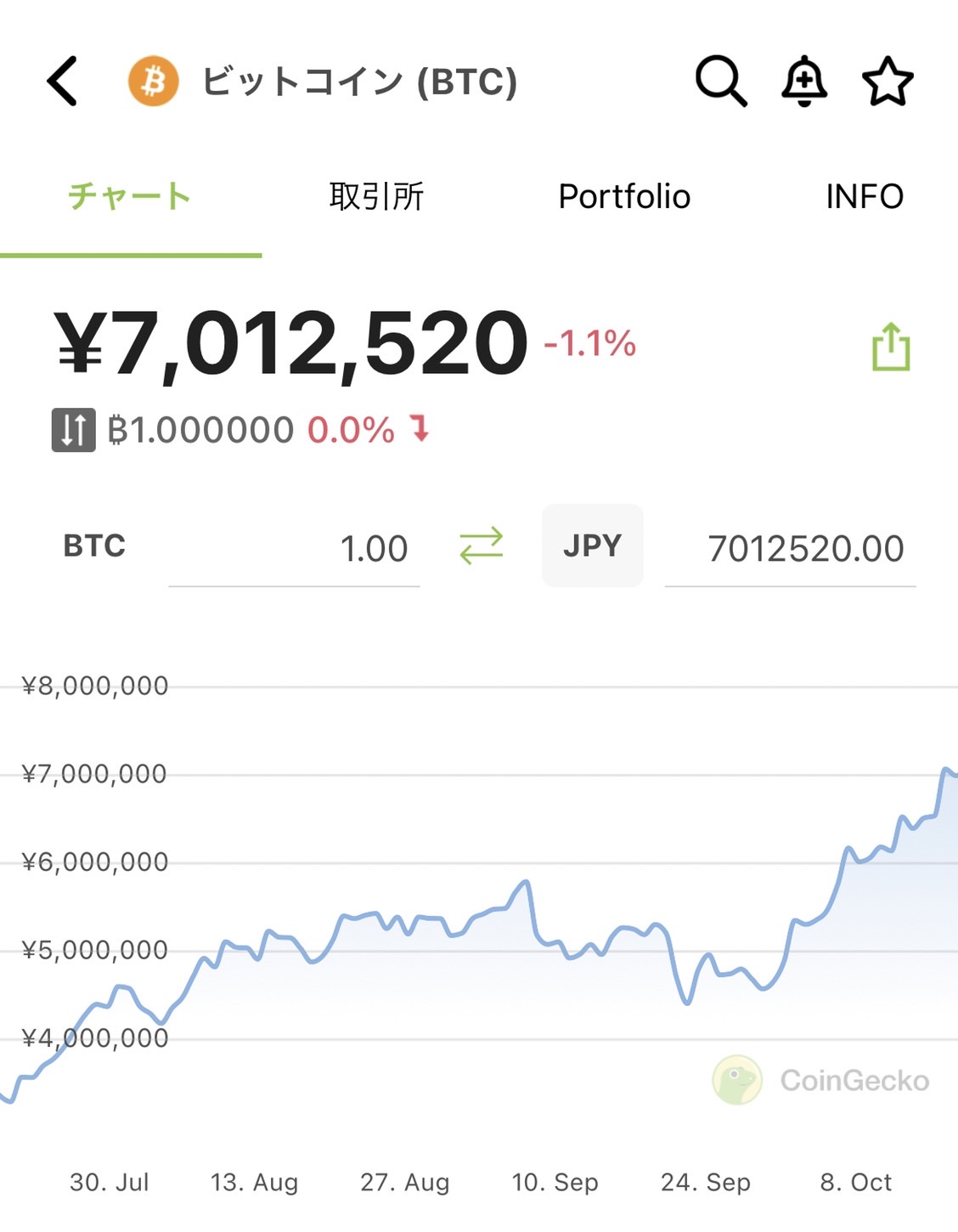Switch to the 取引所 tab
The image size is (958, 1232).
click(x=376, y=196)
